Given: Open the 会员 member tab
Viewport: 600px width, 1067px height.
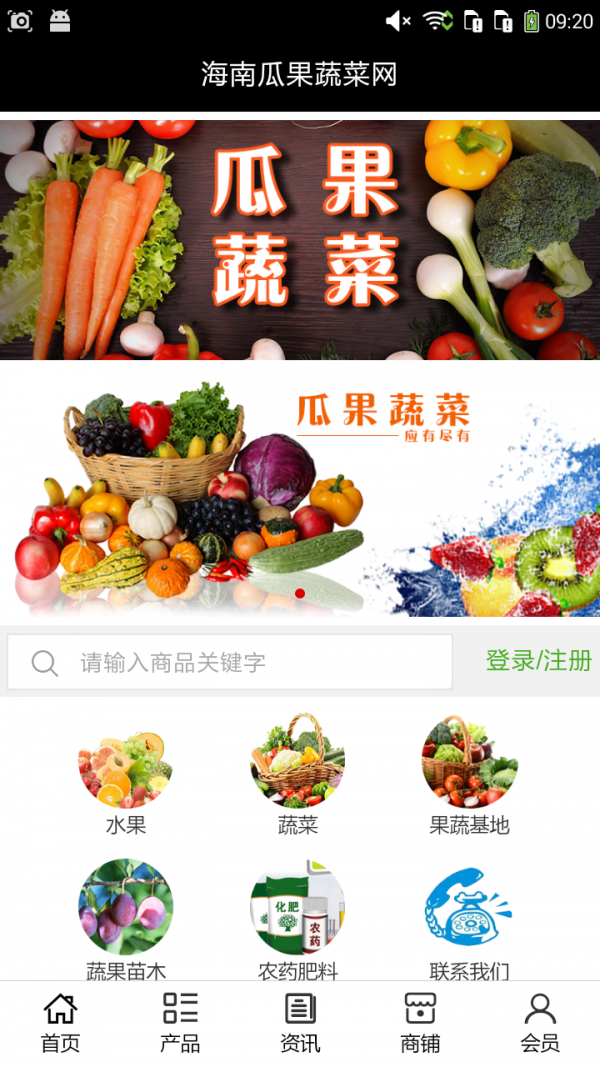Looking at the screenshot, I should pyautogui.click(x=540, y=1023).
